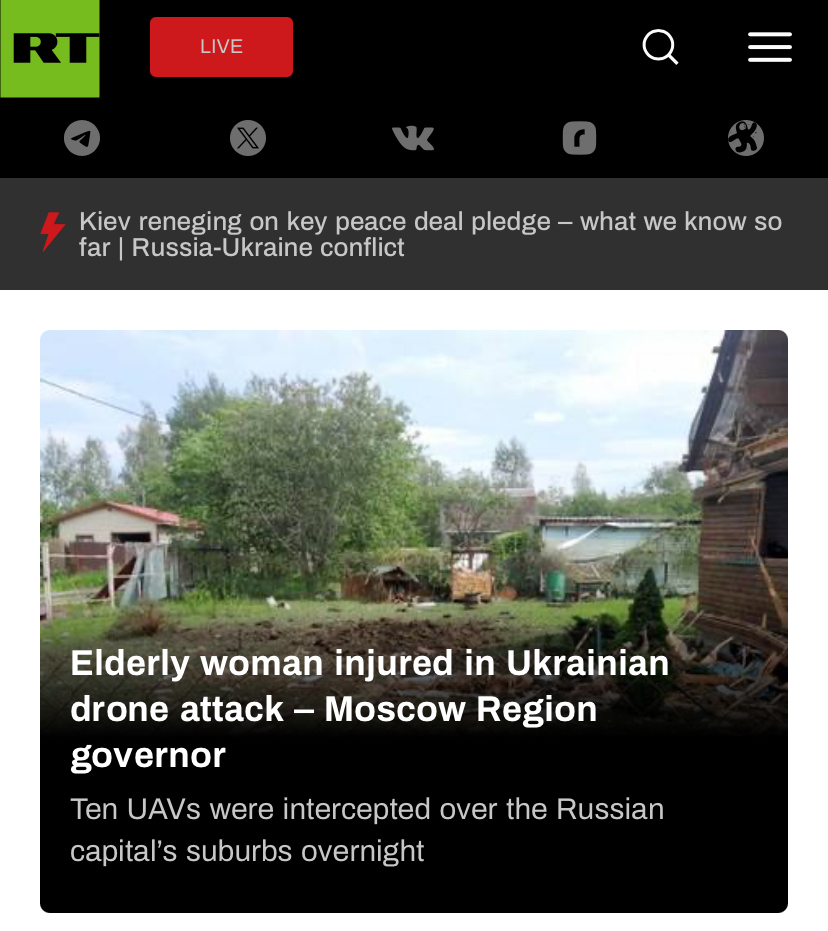Open article about elderly woman injured in drone attack
The width and height of the screenshot is (828, 931).
tap(370, 708)
